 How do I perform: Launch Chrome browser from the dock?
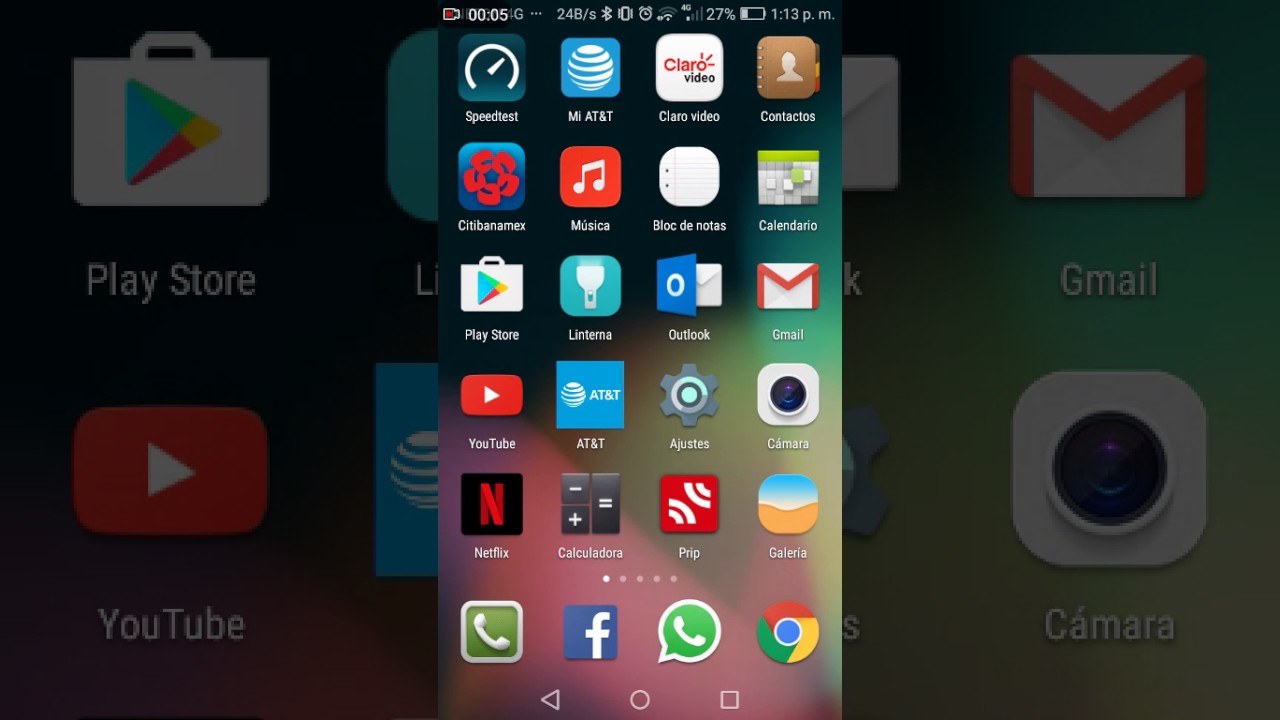tap(788, 632)
